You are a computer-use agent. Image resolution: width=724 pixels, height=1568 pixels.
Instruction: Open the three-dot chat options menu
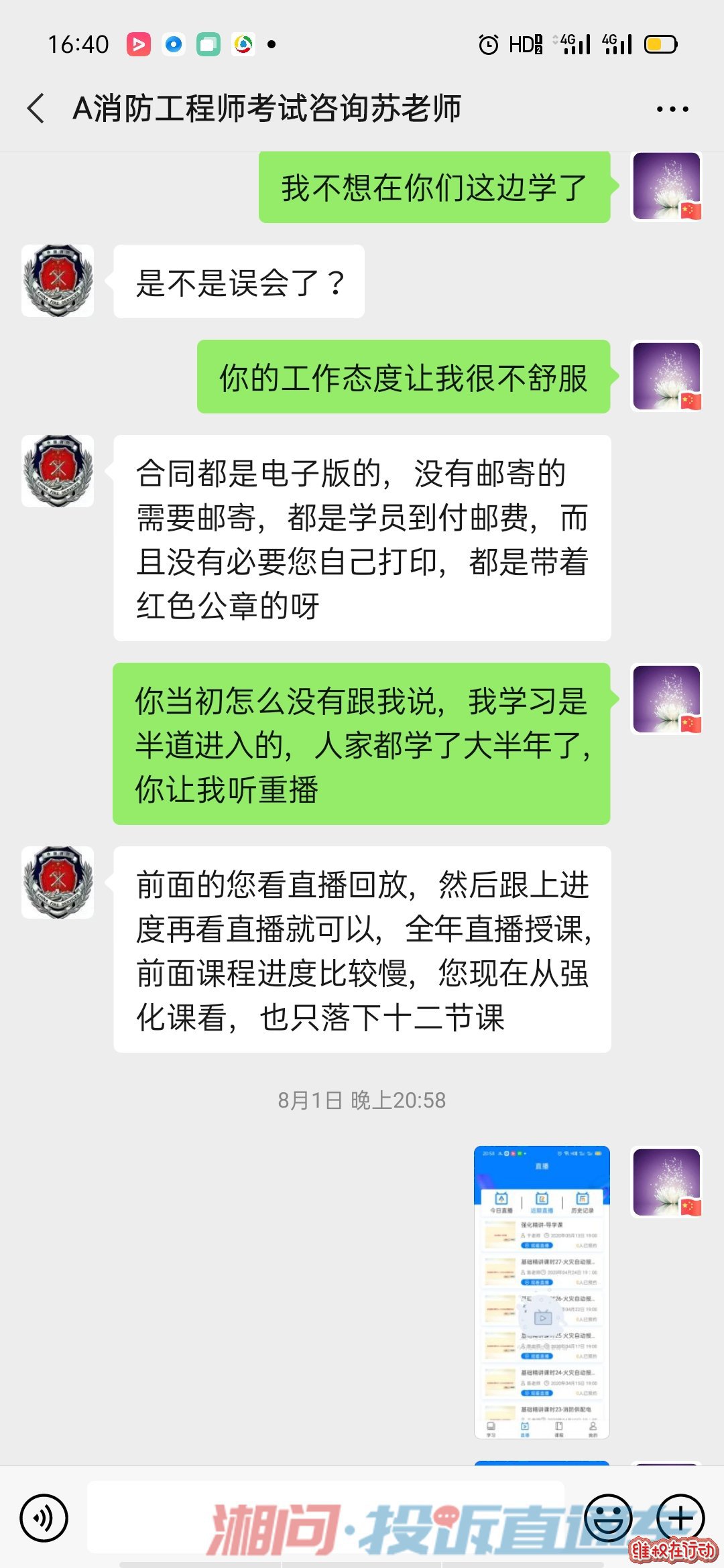point(672,109)
